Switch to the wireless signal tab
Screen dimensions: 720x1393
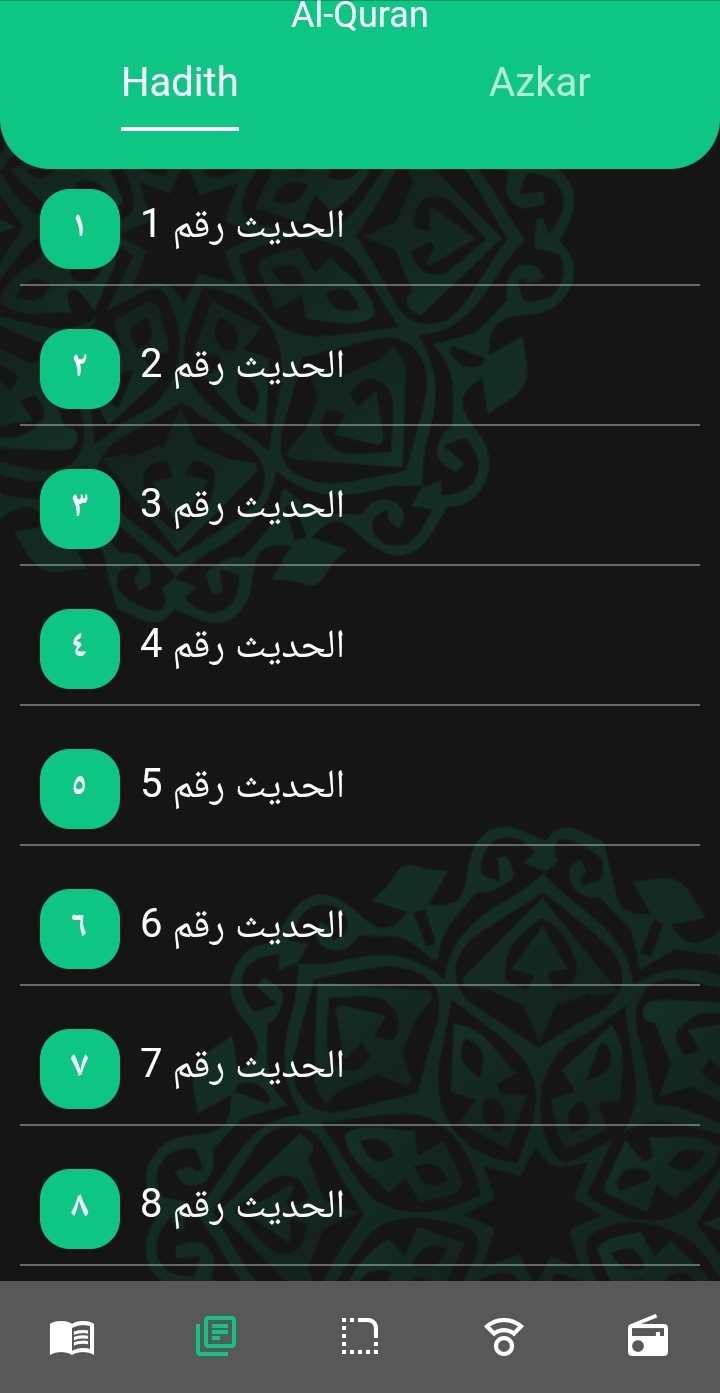pos(504,1337)
